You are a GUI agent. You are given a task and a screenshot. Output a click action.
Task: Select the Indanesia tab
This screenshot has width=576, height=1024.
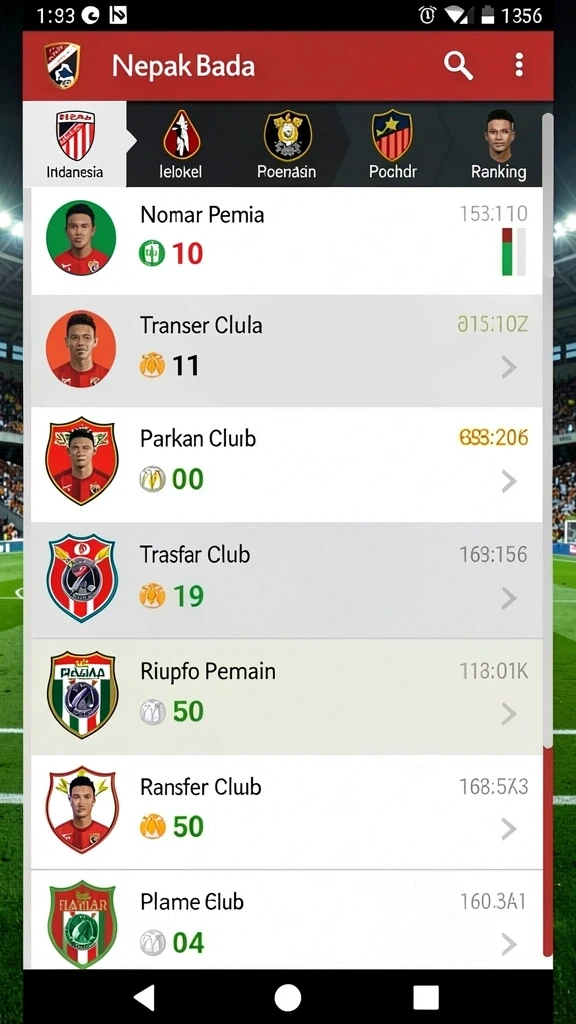pyautogui.click(x=74, y=144)
